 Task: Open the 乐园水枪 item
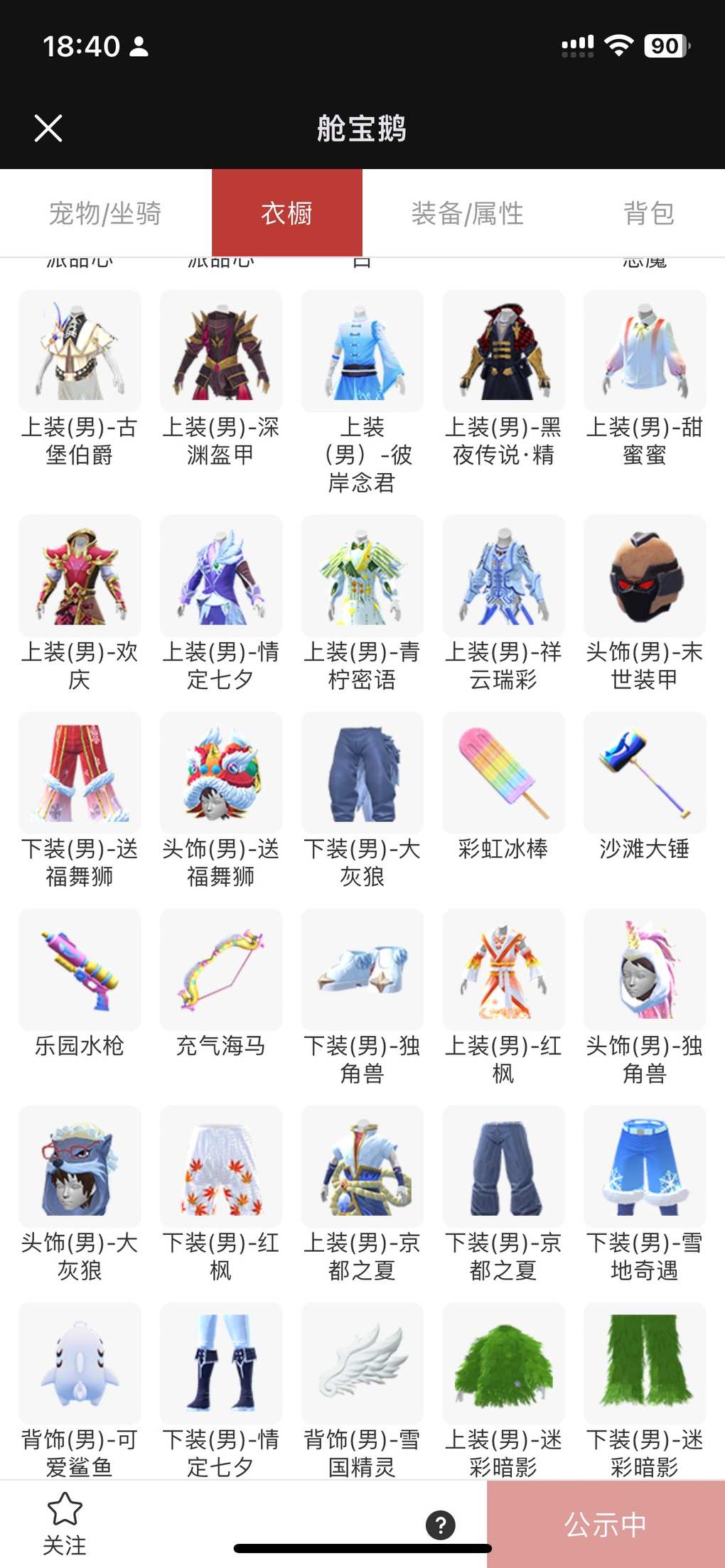click(80, 970)
